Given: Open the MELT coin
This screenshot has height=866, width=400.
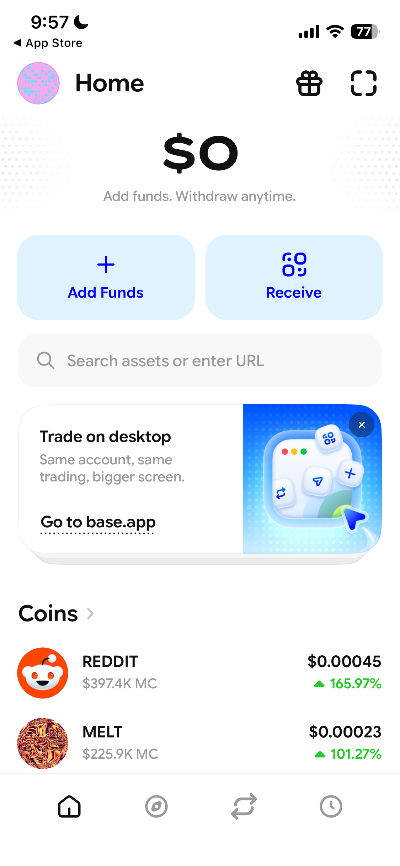Looking at the screenshot, I should [200, 743].
